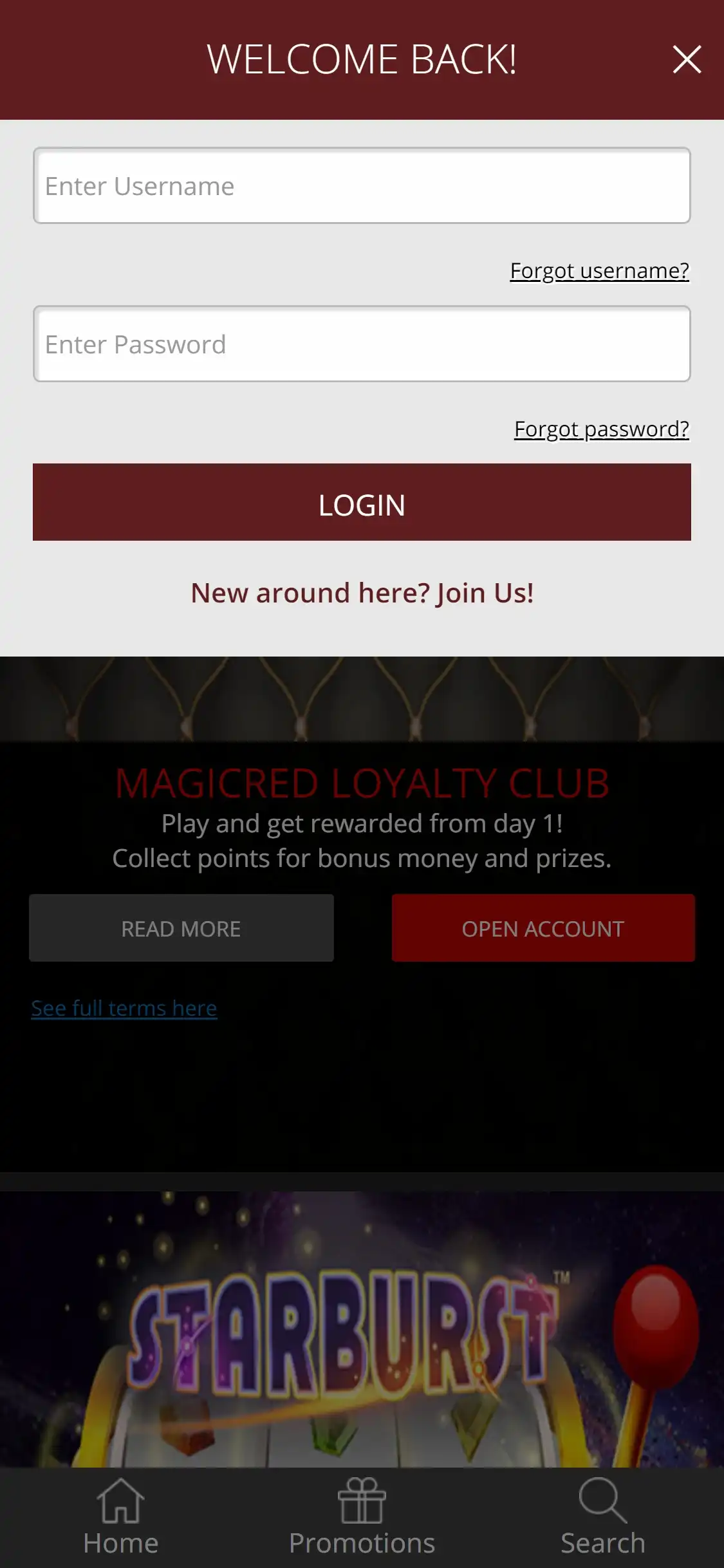Follow the New around here? Join Us link

point(362,593)
